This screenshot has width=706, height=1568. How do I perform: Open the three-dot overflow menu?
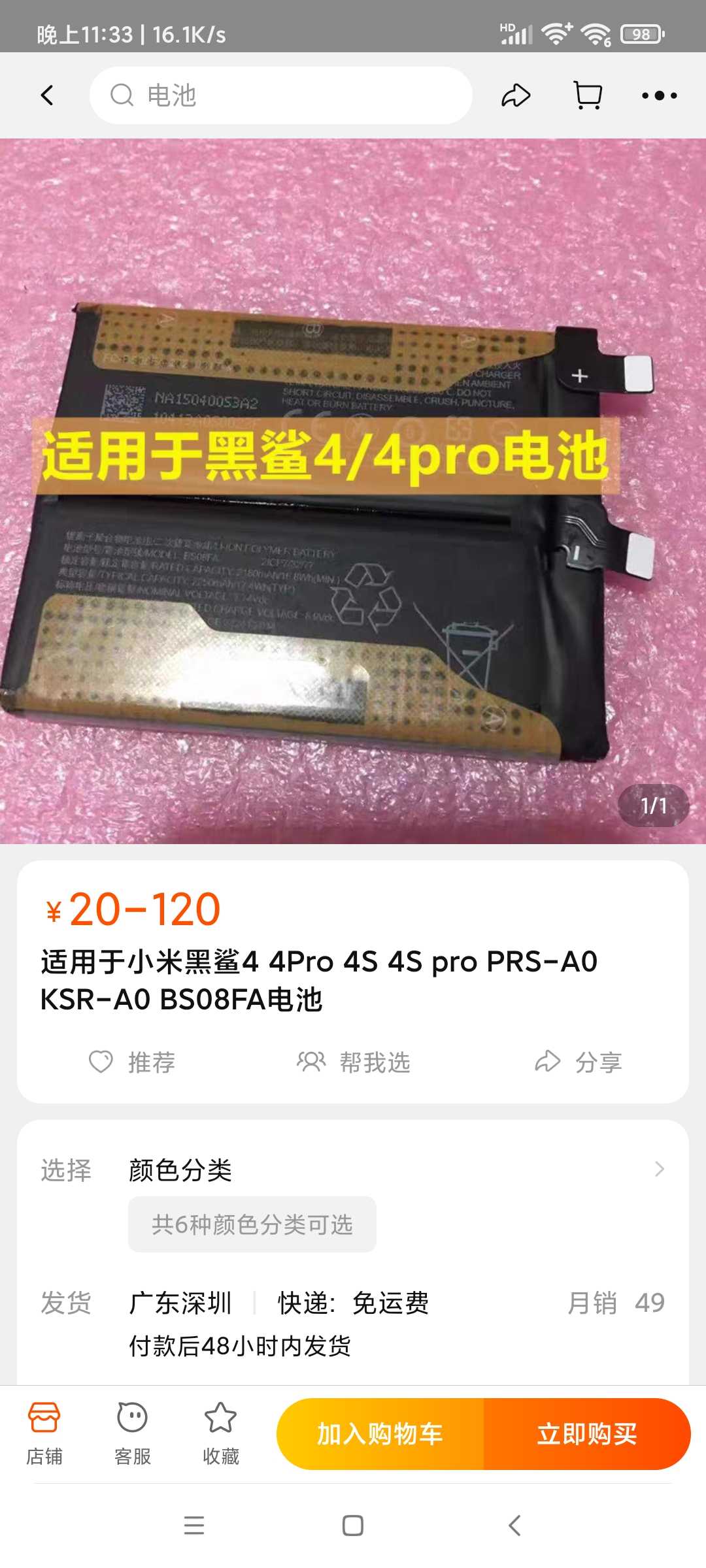click(x=660, y=95)
